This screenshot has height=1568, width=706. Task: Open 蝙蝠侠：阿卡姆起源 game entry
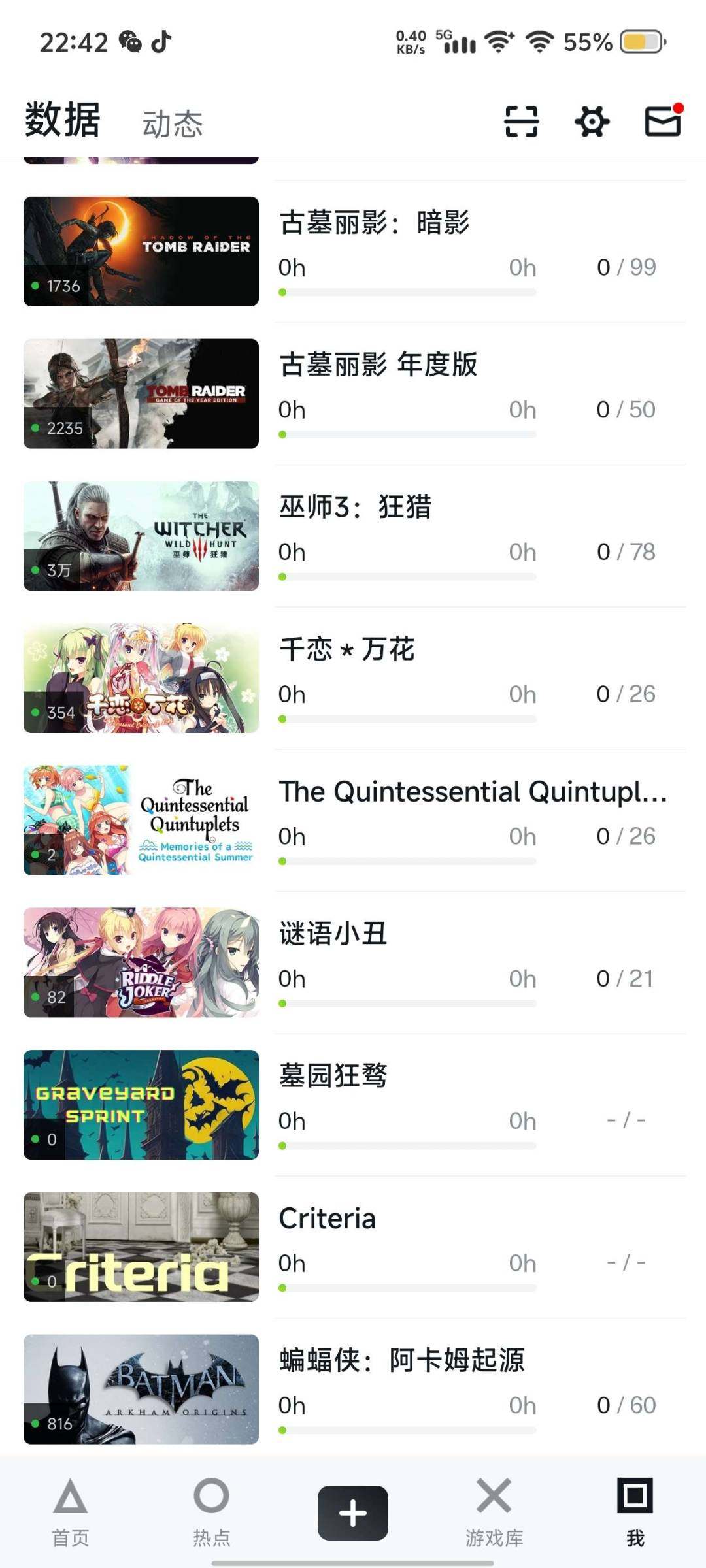(x=354, y=1390)
